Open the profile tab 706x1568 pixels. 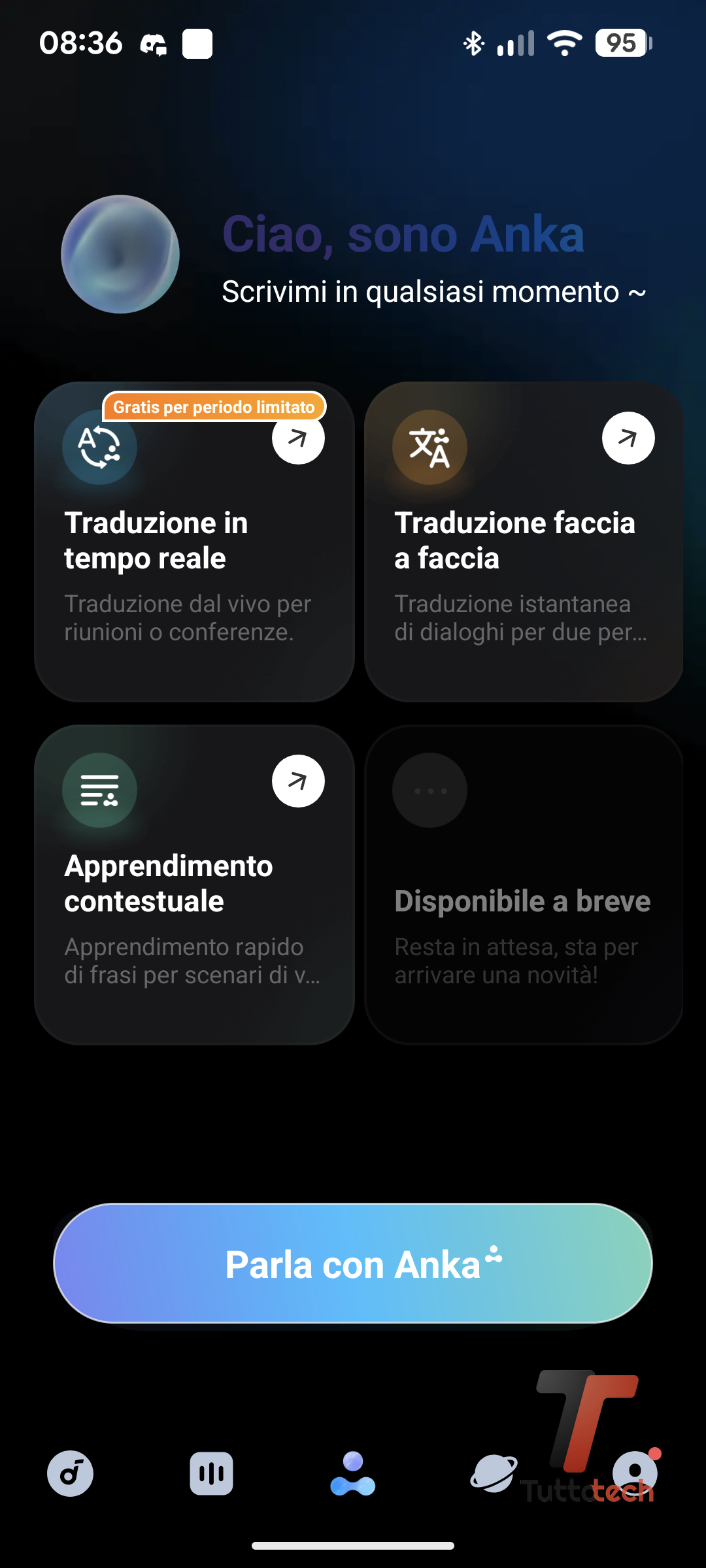click(x=634, y=1474)
